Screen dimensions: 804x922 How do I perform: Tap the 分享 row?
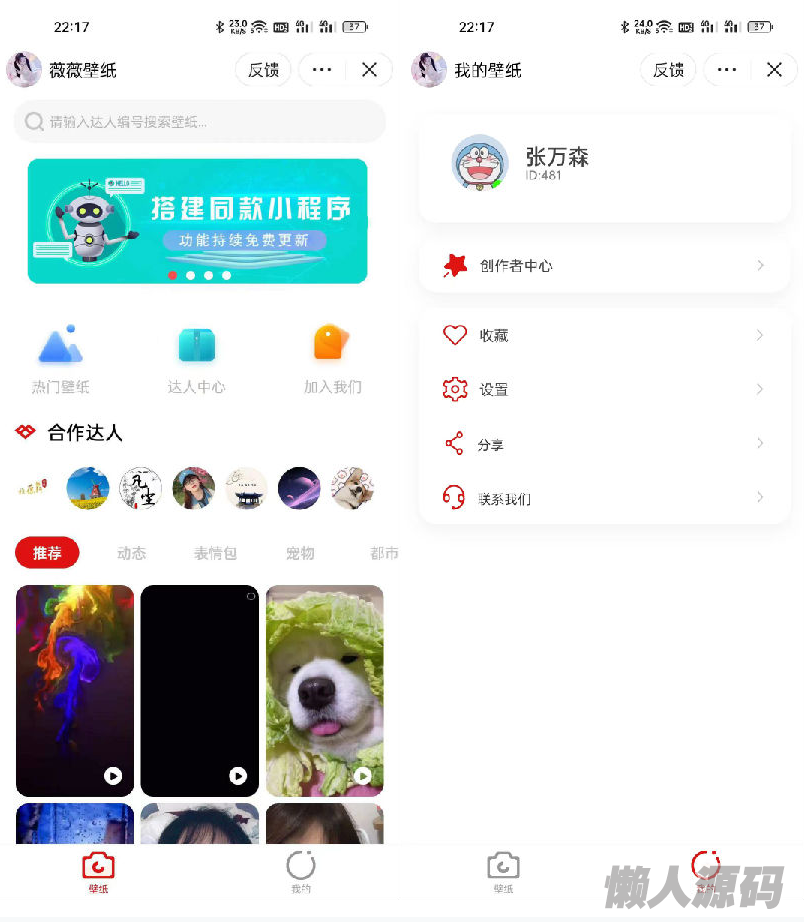tap(604, 443)
